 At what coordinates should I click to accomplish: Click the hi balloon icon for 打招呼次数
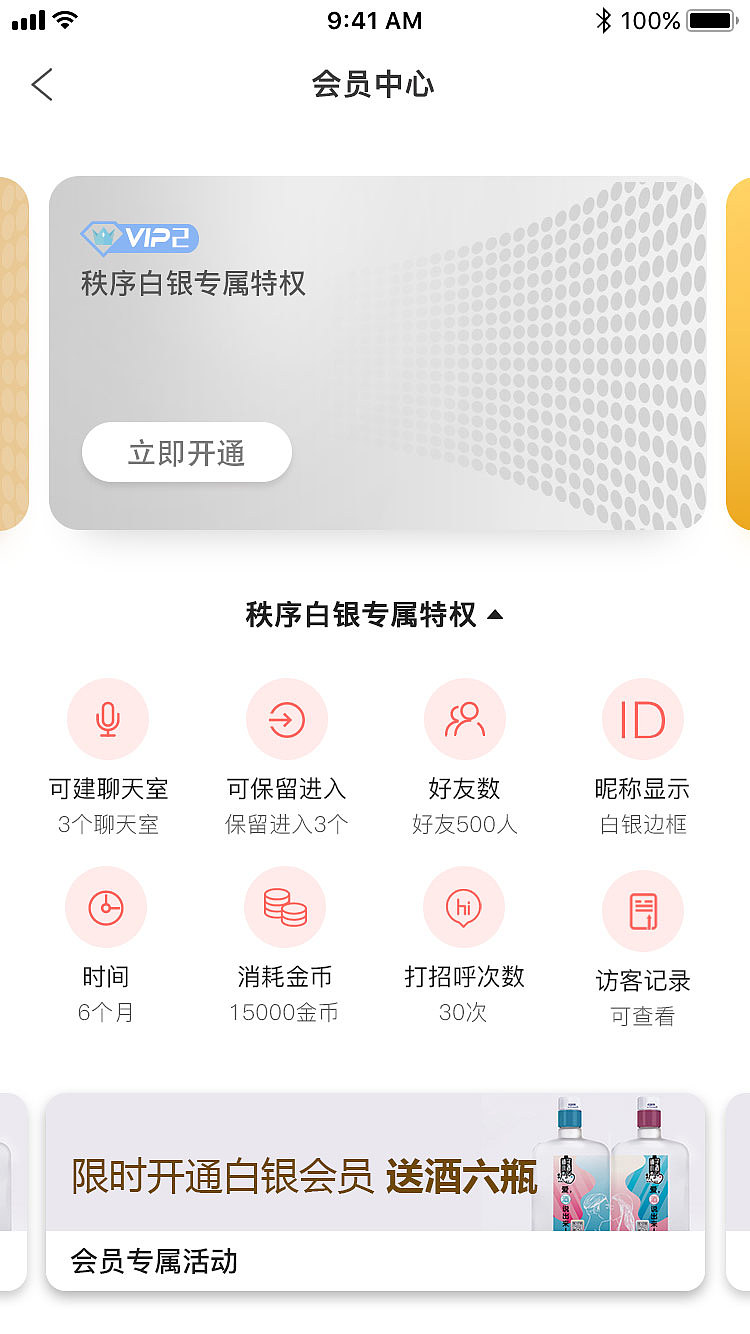click(x=464, y=906)
